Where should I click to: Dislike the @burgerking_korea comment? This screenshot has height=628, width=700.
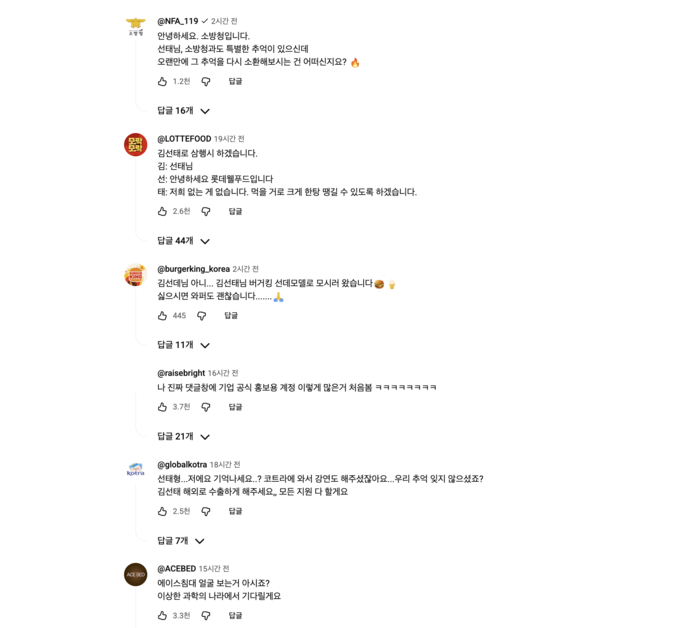[201, 315]
